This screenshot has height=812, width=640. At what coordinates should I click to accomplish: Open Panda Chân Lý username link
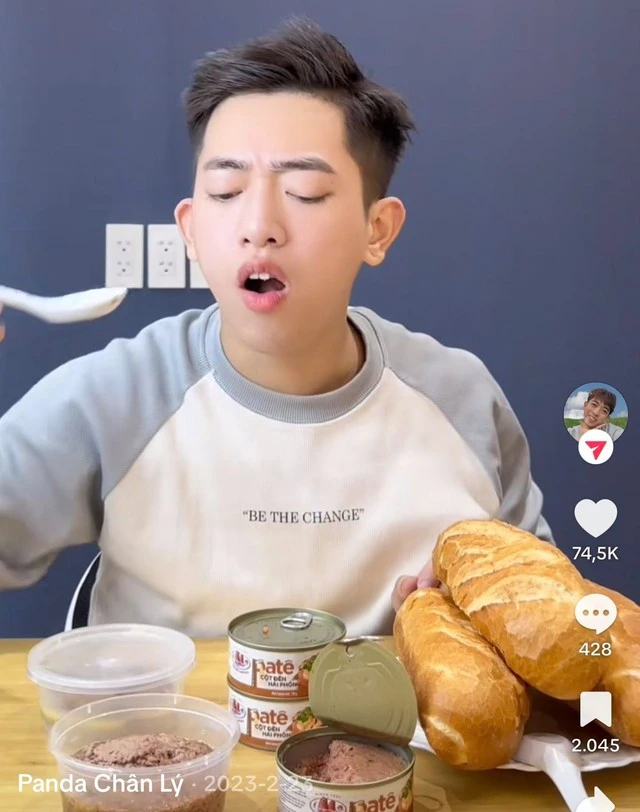[100, 783]
